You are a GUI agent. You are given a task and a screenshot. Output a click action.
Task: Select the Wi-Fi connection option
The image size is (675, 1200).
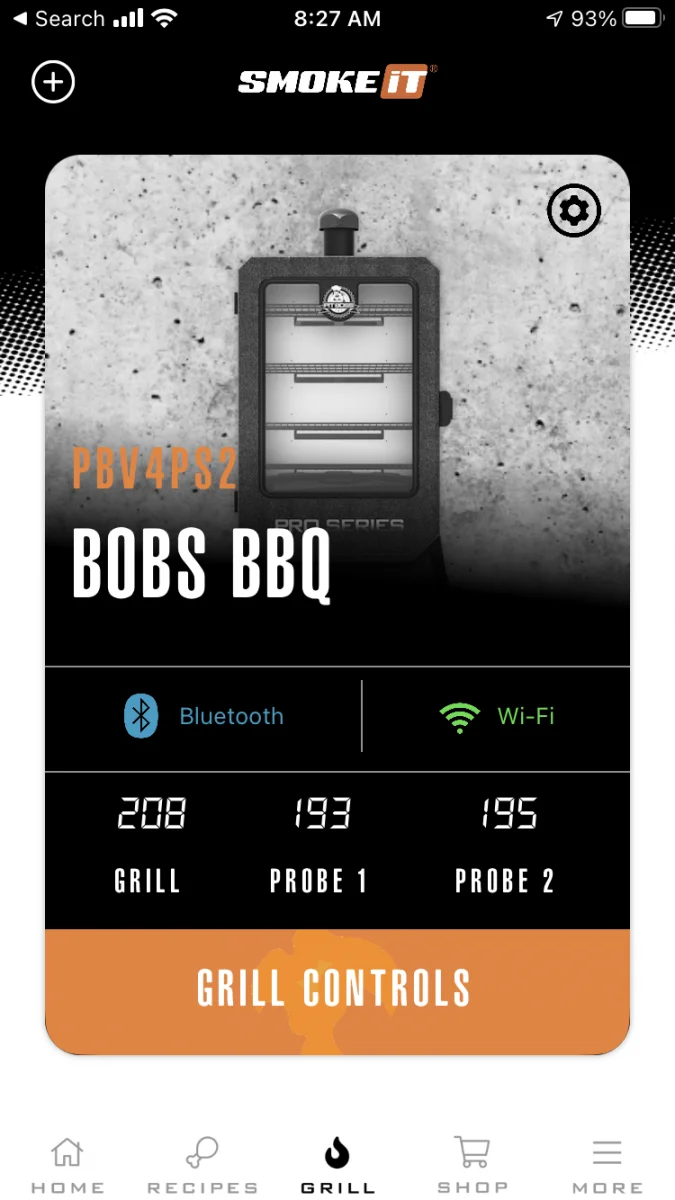point(496,716)
